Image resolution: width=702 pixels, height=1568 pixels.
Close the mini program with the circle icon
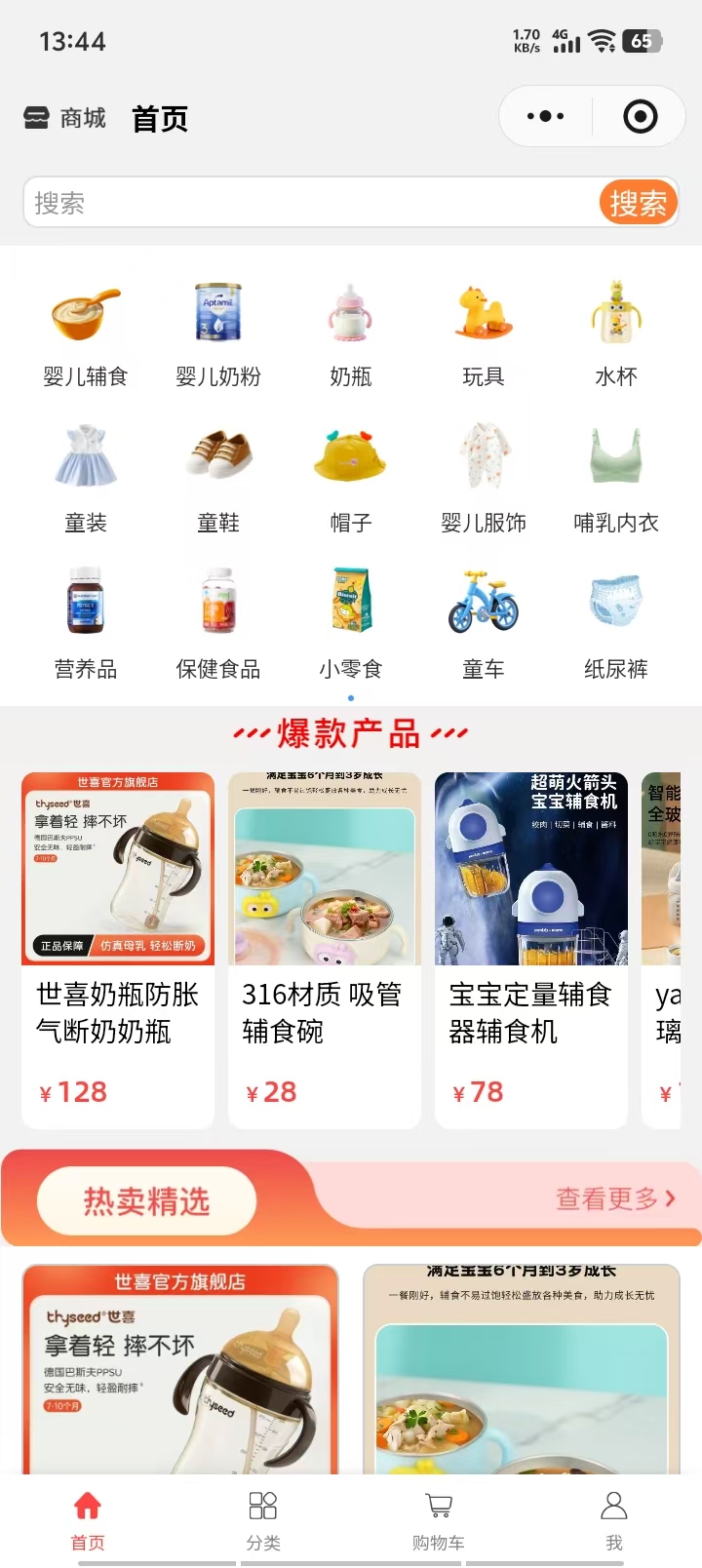[x=640, y=117]
